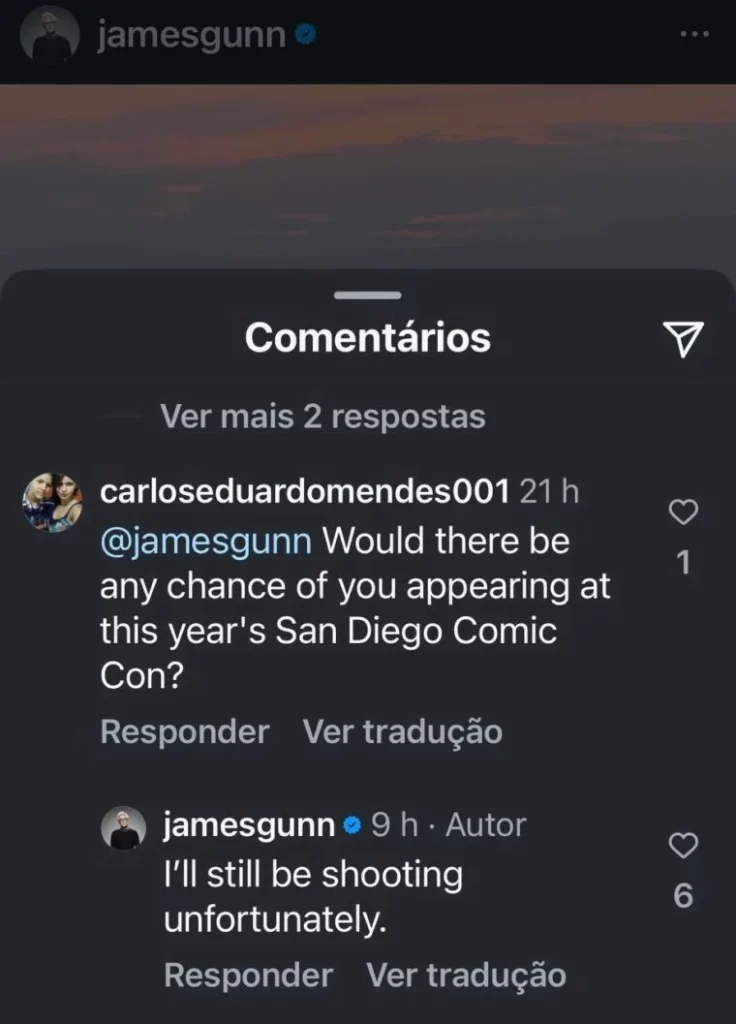Expand "Ver mais 2 respostas"
Screen dimensions: 736x1024
click(x=323, y=416)
